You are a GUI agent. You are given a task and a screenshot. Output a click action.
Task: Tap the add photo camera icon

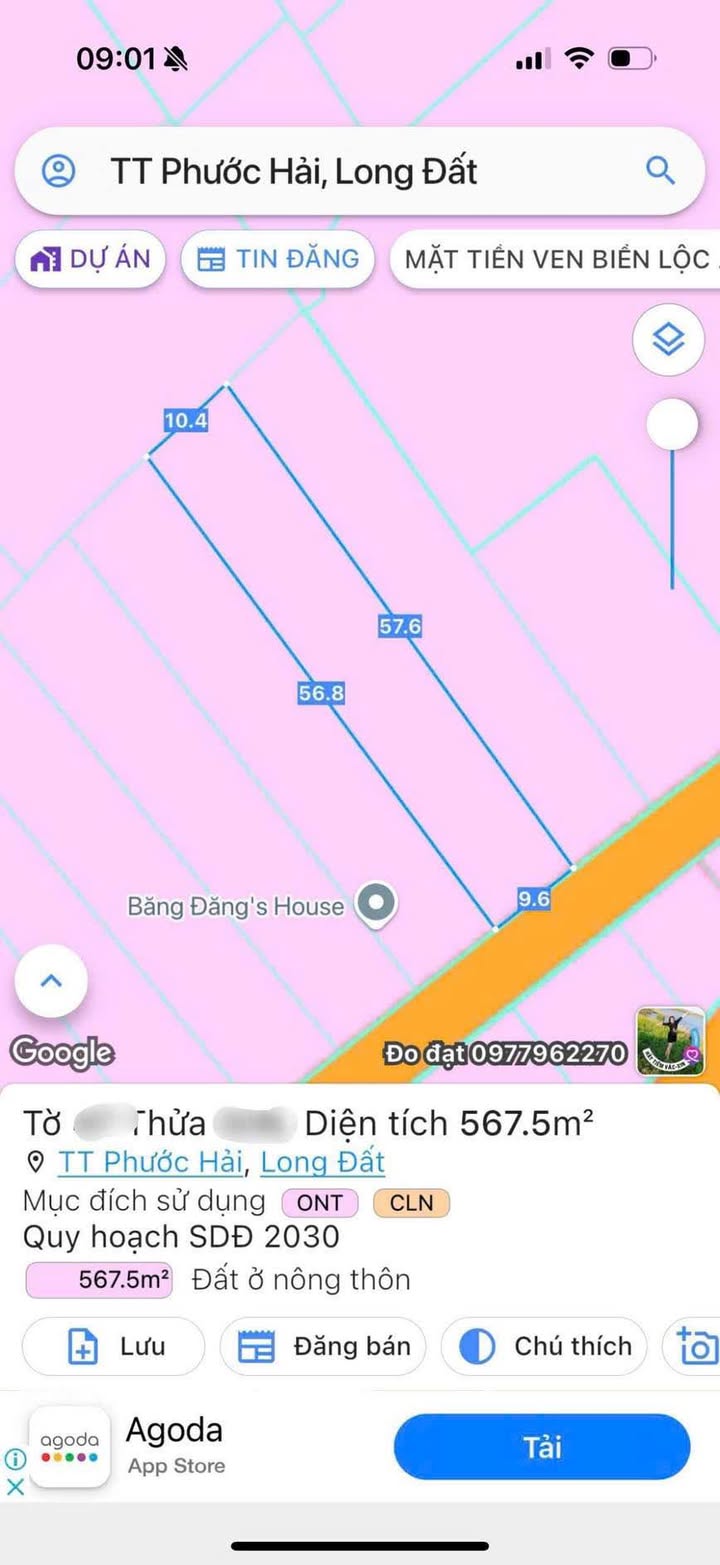697,1346
